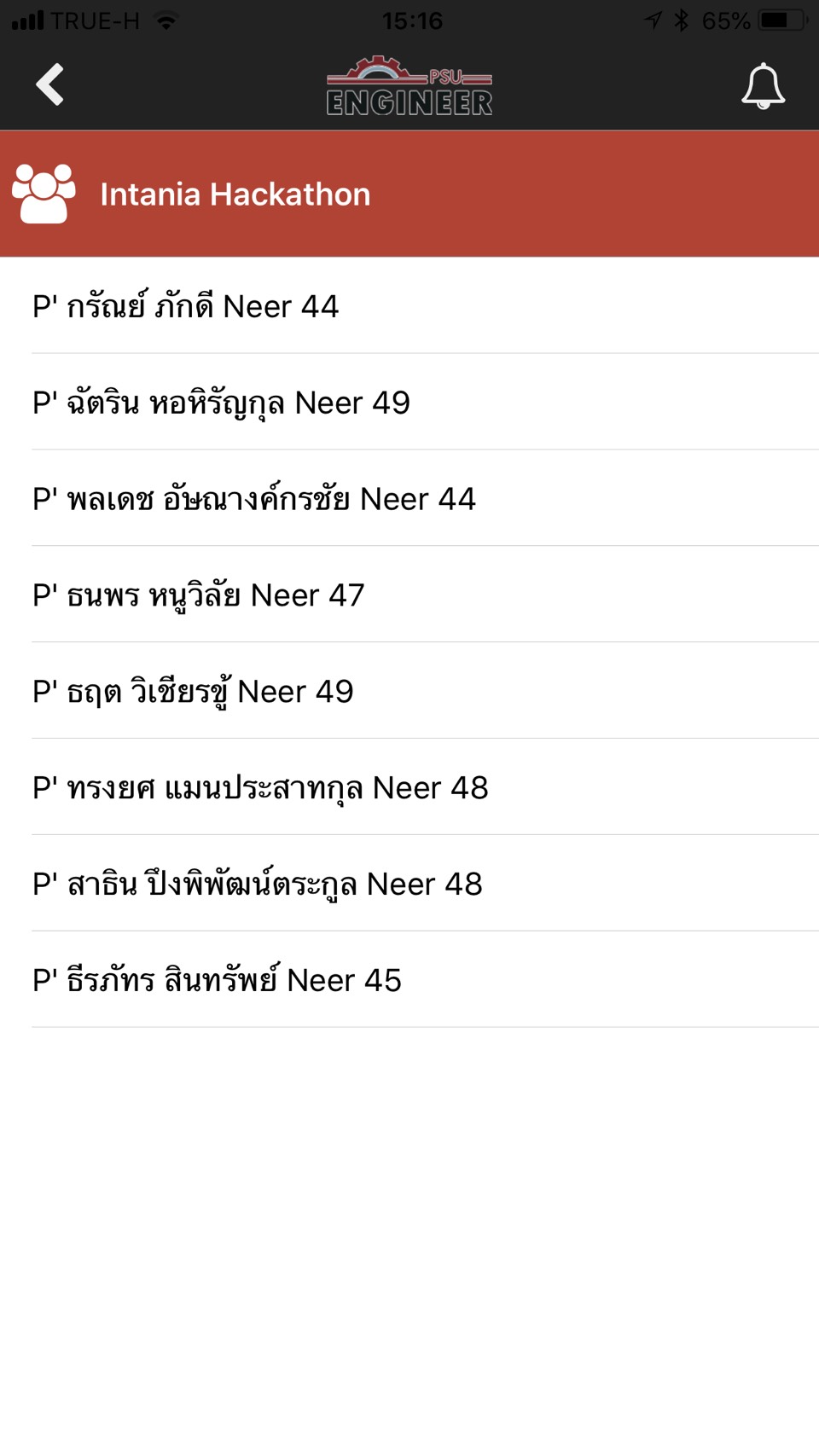The width and height of the screenshot is (819, 1456).
Task: Open P' ธฤต วิเชียรขู้ Neer 49
Action: point(409,692)
